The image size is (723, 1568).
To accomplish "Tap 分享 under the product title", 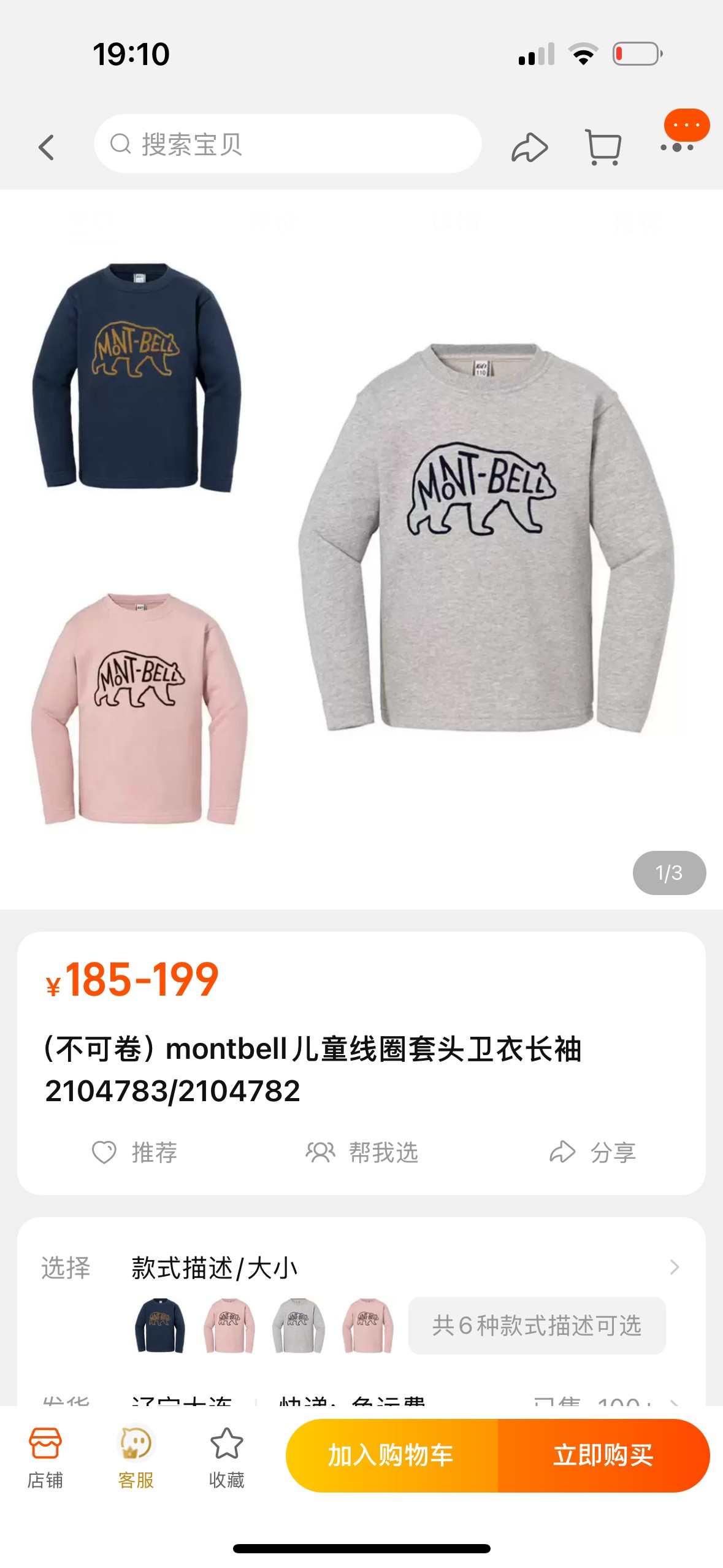I will [x=592, y=1152].
